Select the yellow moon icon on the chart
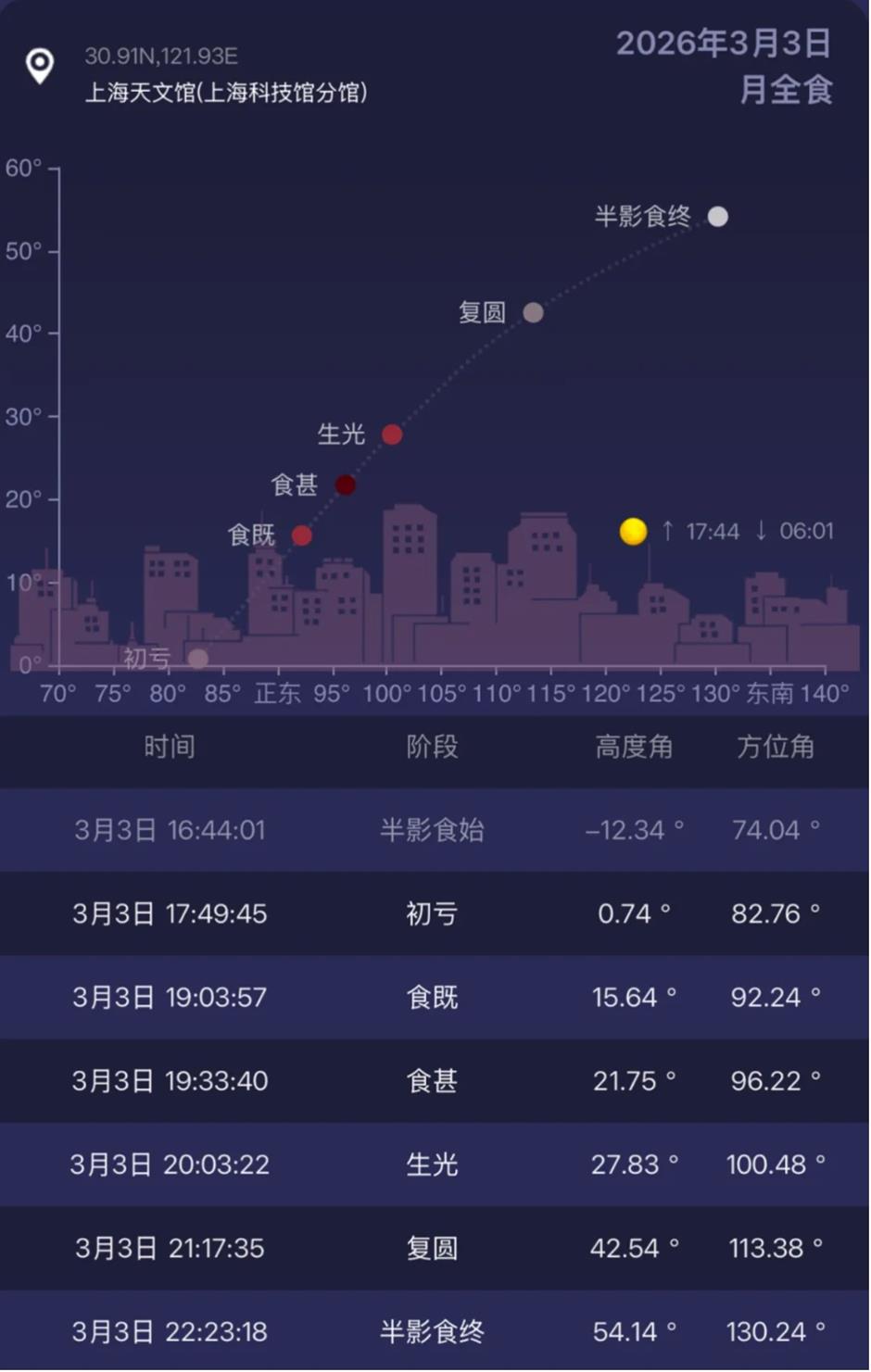Viewport: 871px width, 1372px height. 633,531
